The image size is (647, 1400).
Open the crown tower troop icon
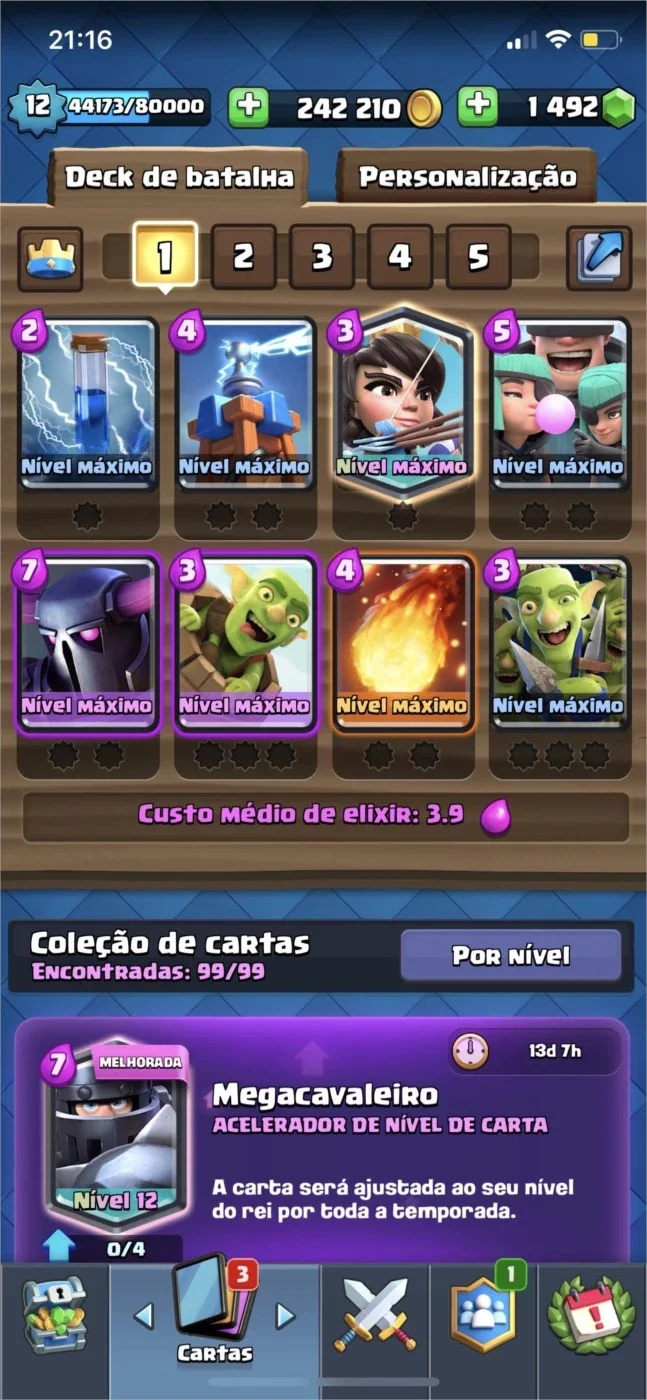click(x=50, y=258)
